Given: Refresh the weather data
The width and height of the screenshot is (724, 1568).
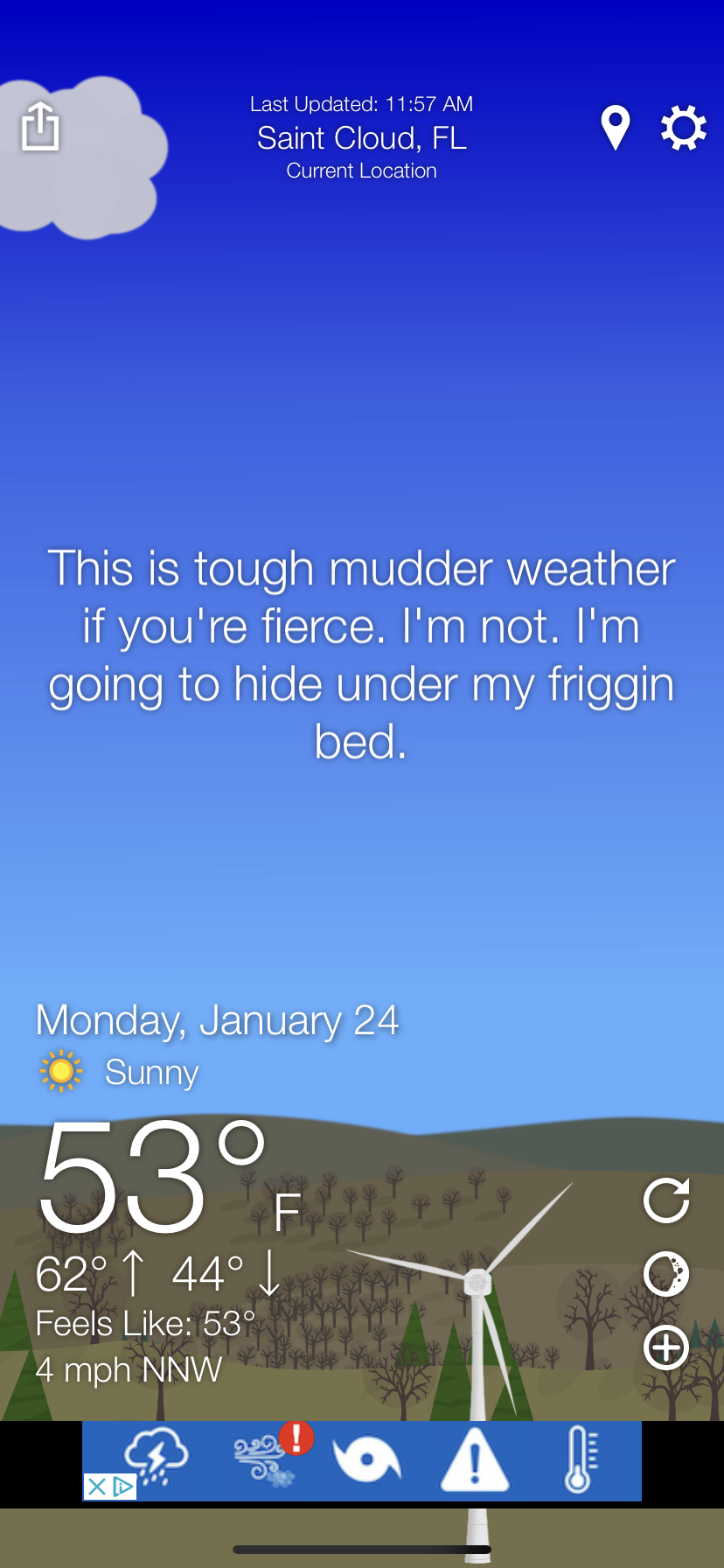Looking at the screenshot, I should pos(666,1200).
